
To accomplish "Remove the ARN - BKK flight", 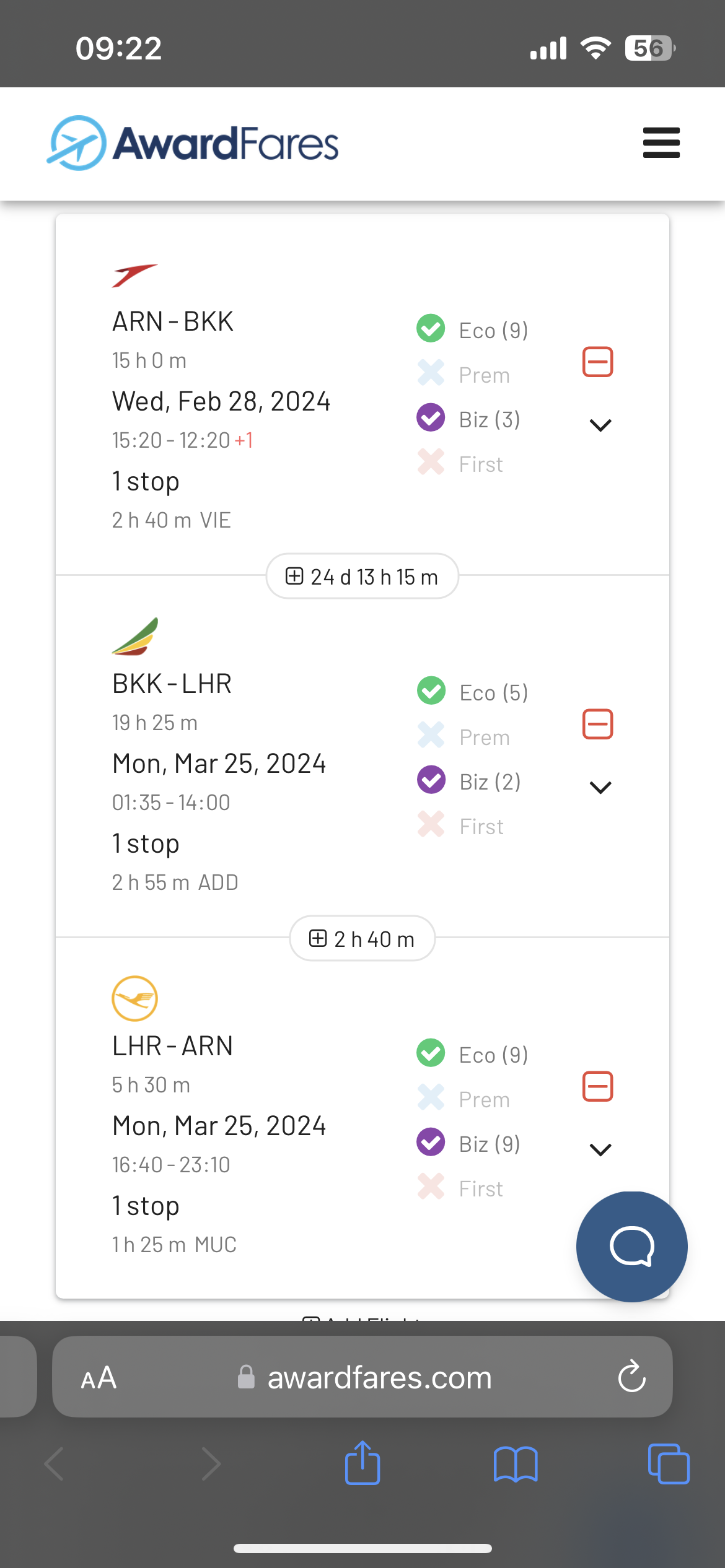I will coord(597,362).
